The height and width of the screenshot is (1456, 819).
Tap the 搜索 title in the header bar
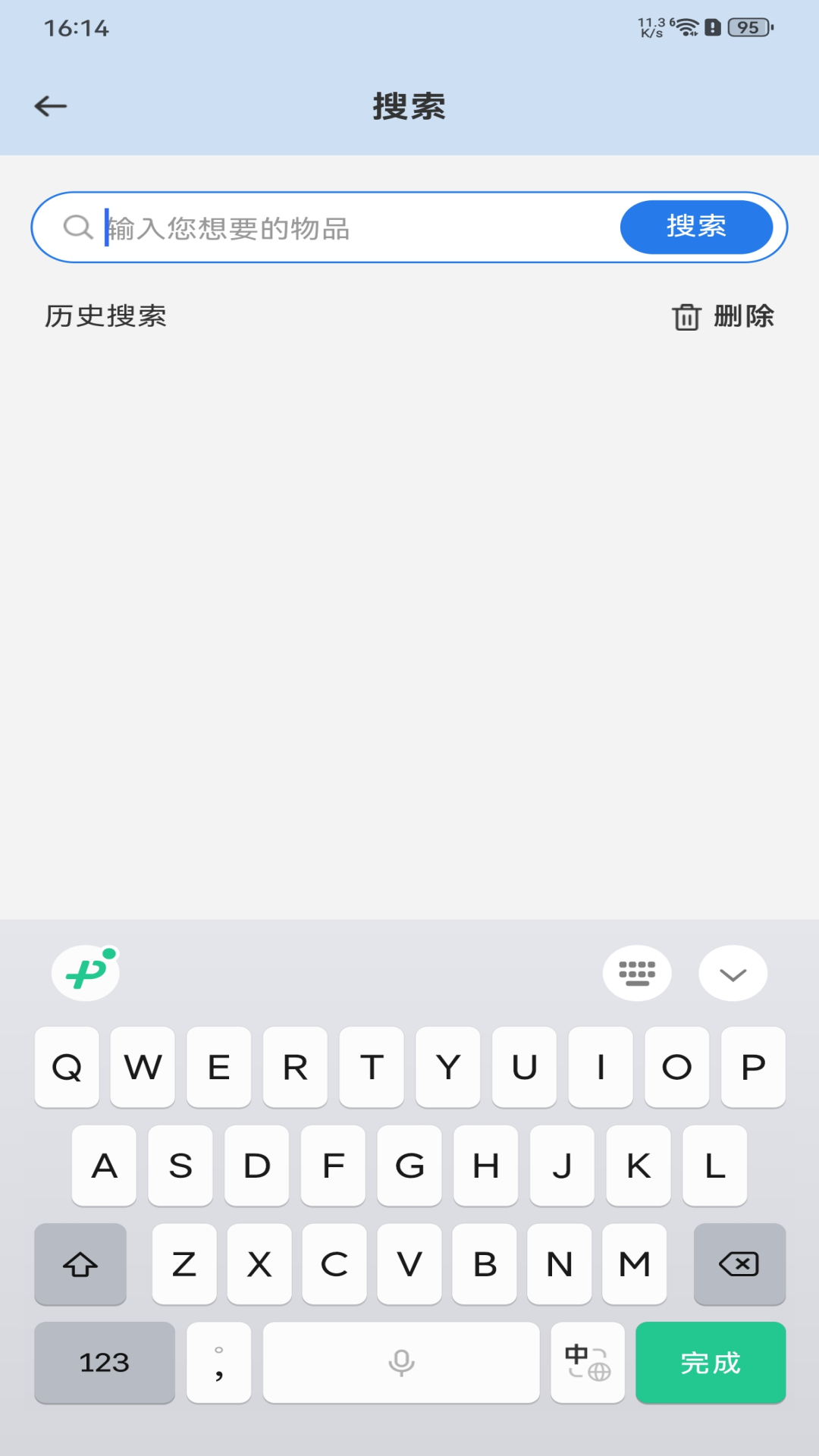coord(409,106)
